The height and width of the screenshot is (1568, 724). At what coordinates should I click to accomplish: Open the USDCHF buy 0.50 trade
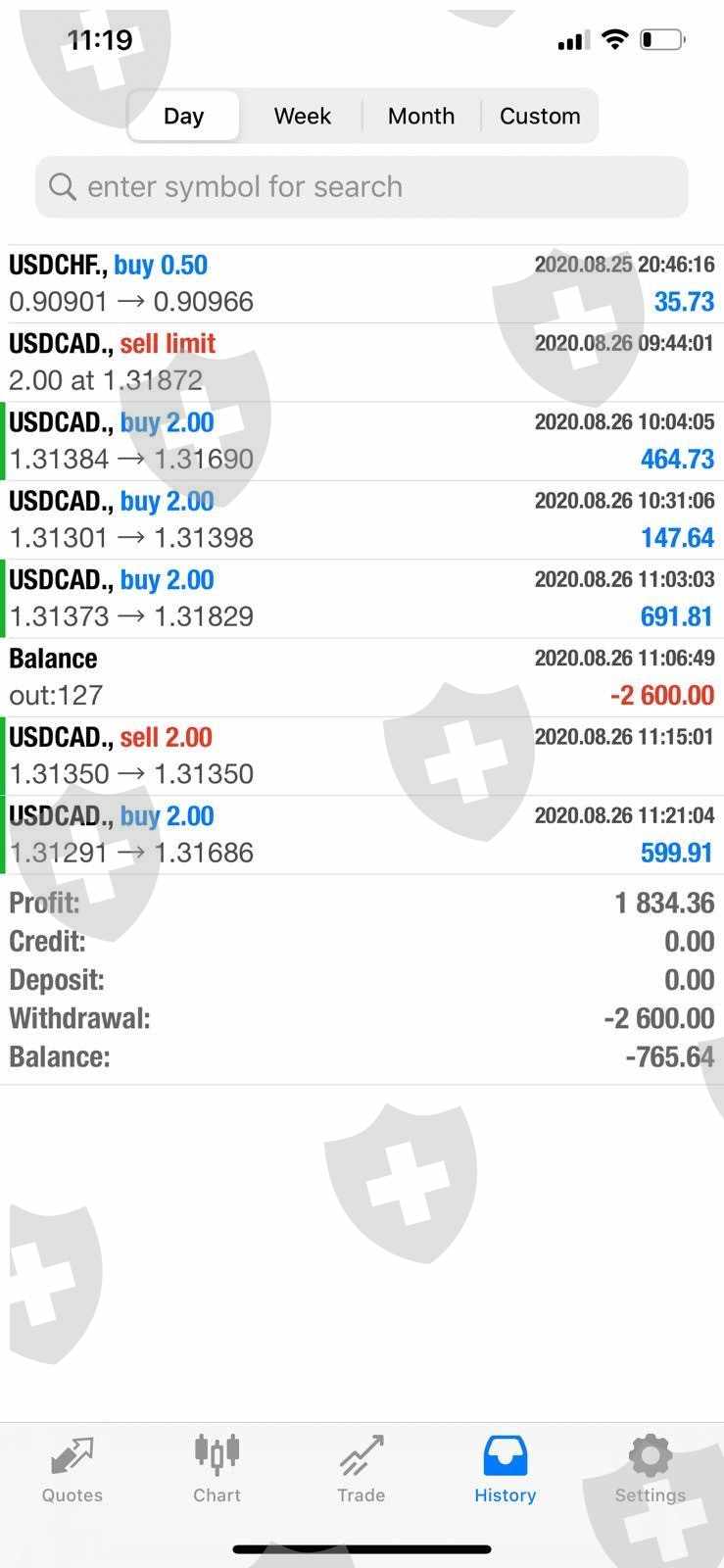tap(362, 283)
